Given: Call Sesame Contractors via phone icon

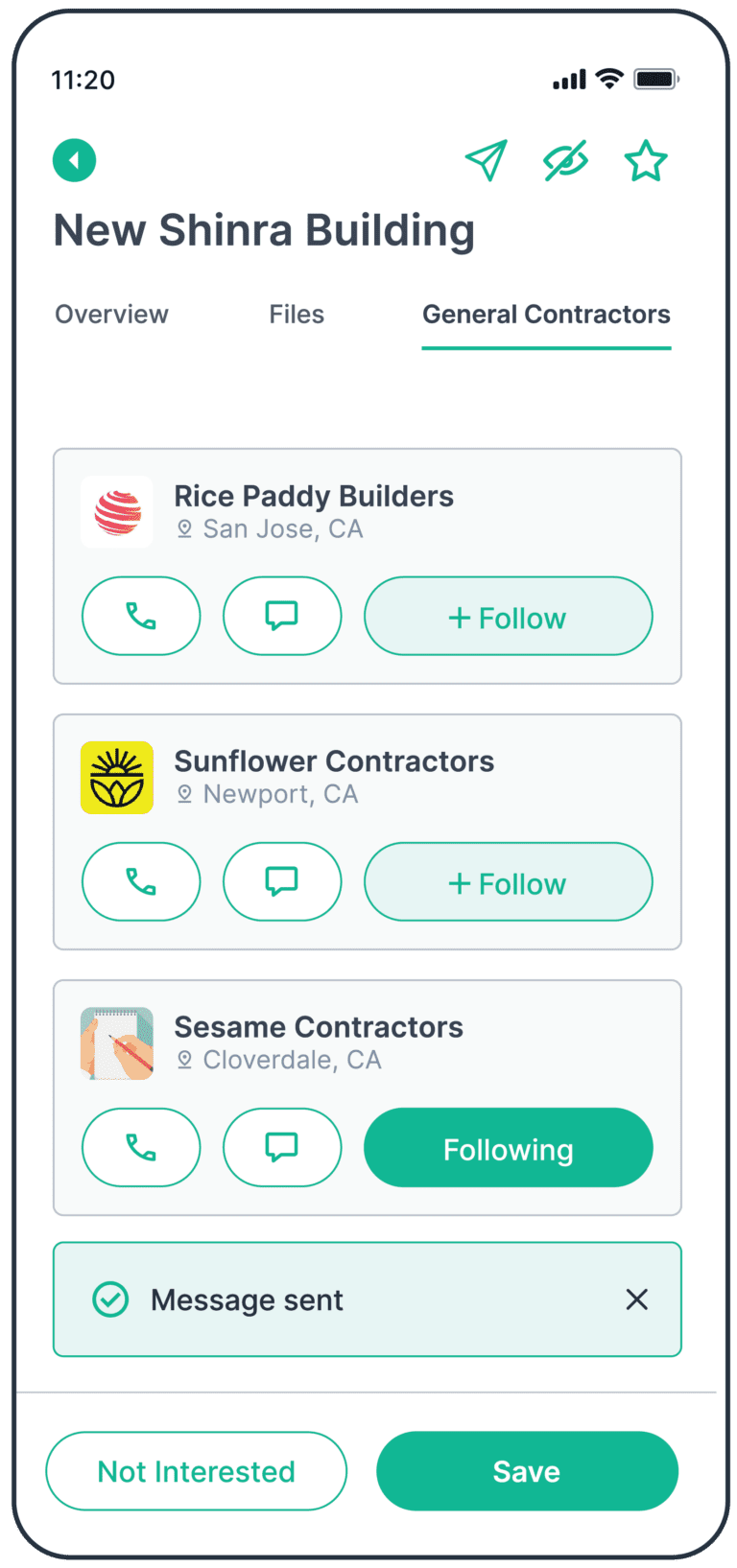Looking at the screenshot, I should coord(141,1147).
